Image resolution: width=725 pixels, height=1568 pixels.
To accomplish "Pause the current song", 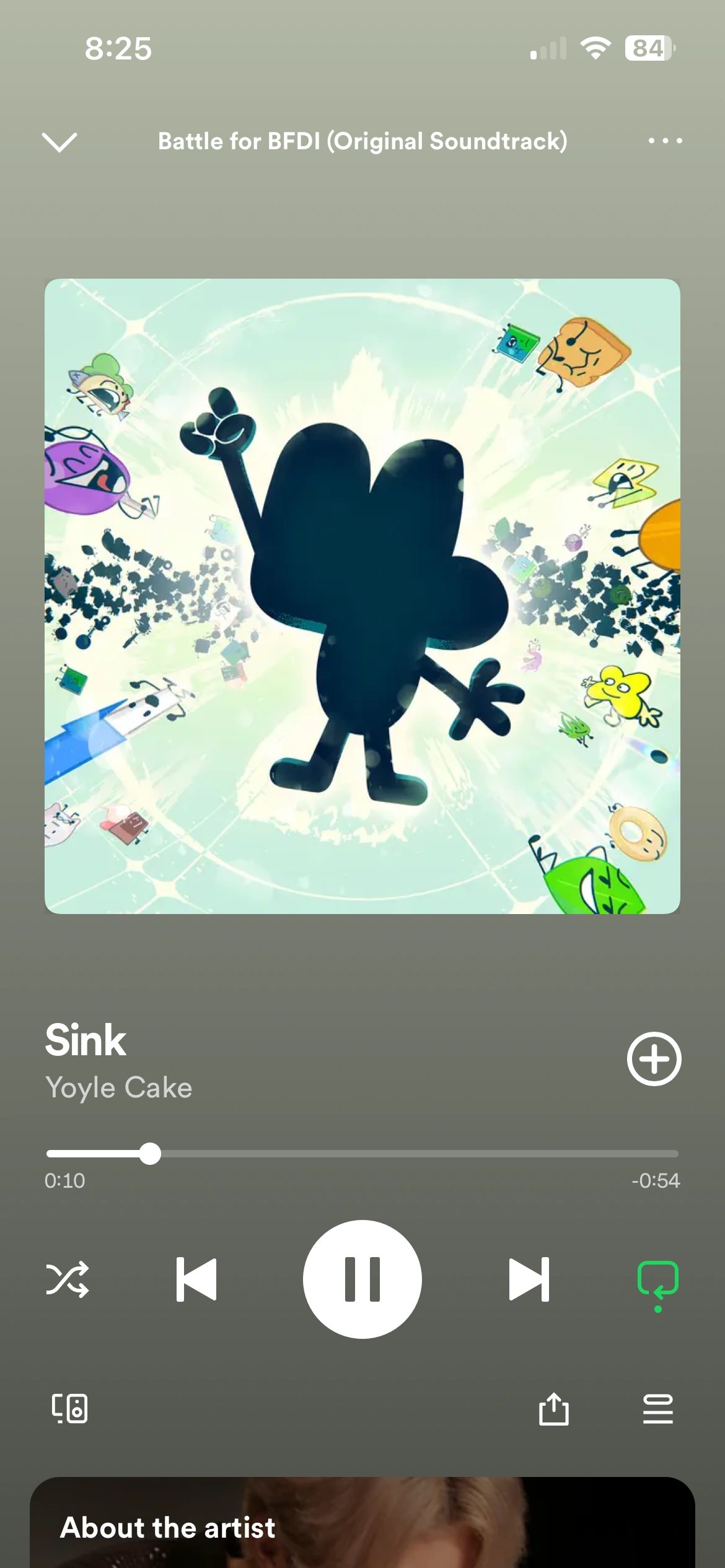I will coord(362,1279).
